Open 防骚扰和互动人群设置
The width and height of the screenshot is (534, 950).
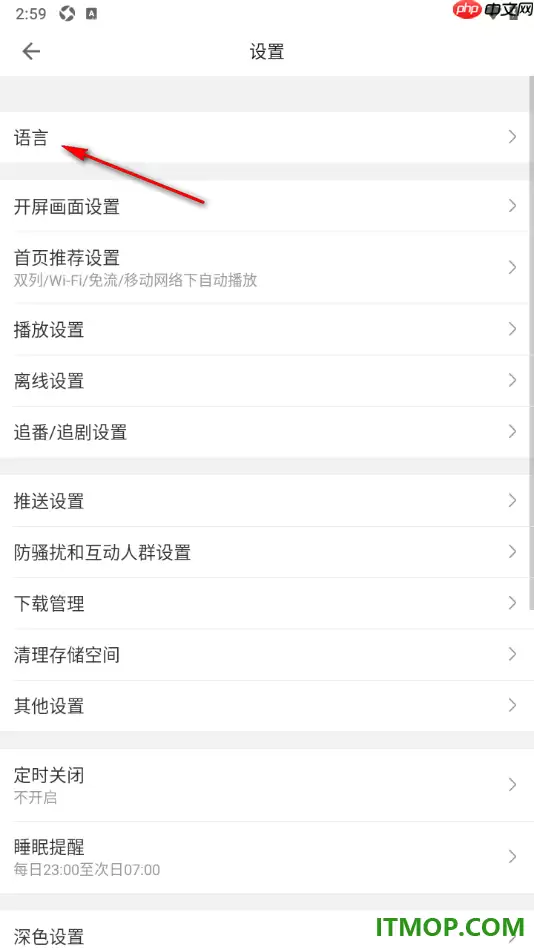coord(264,552)
